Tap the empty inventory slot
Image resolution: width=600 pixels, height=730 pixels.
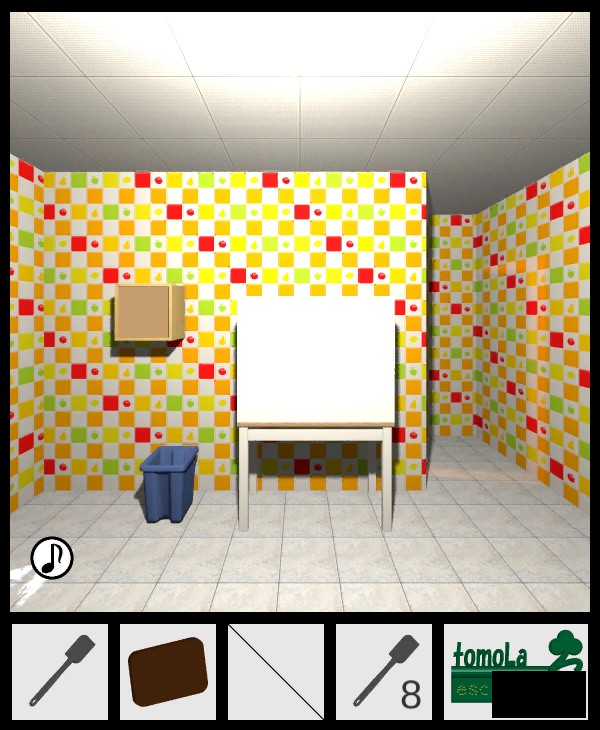coord(276,671)
